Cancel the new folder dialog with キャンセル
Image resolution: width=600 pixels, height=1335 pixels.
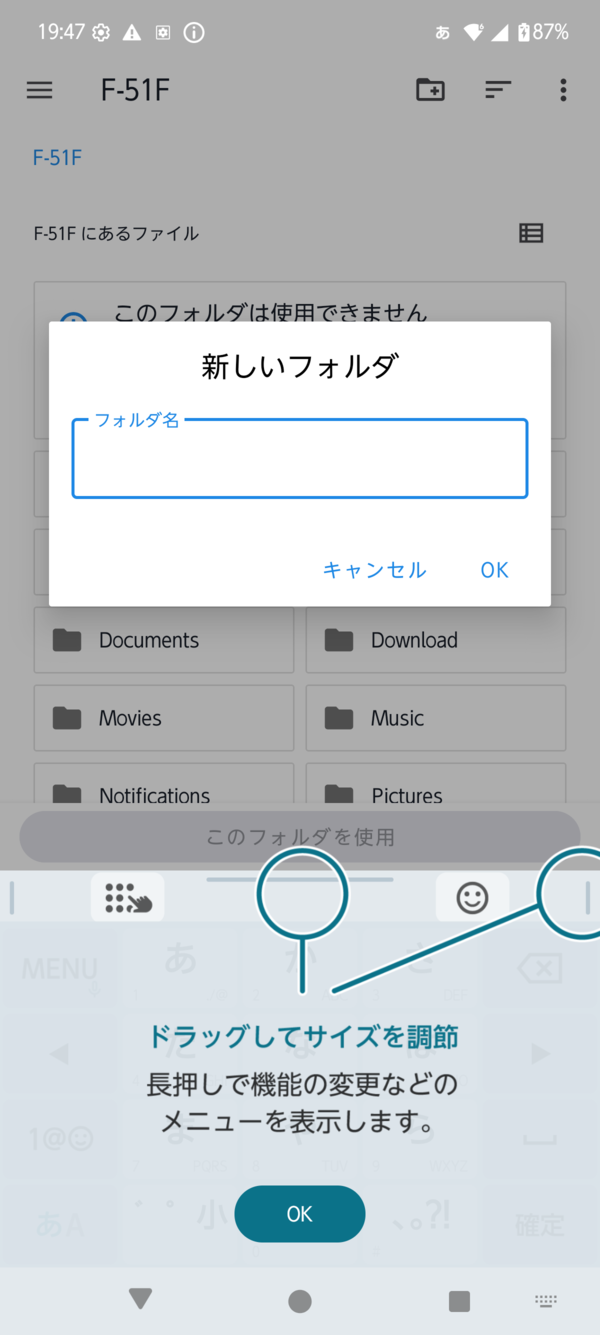374,570
